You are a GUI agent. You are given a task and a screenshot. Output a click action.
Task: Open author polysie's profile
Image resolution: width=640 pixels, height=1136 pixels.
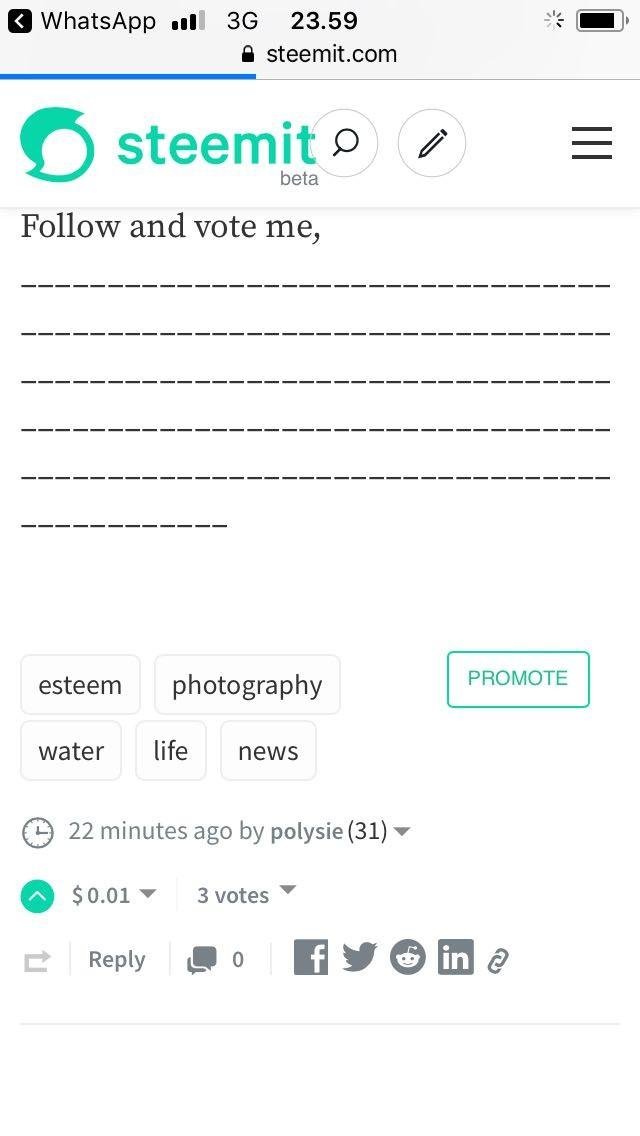307,831
